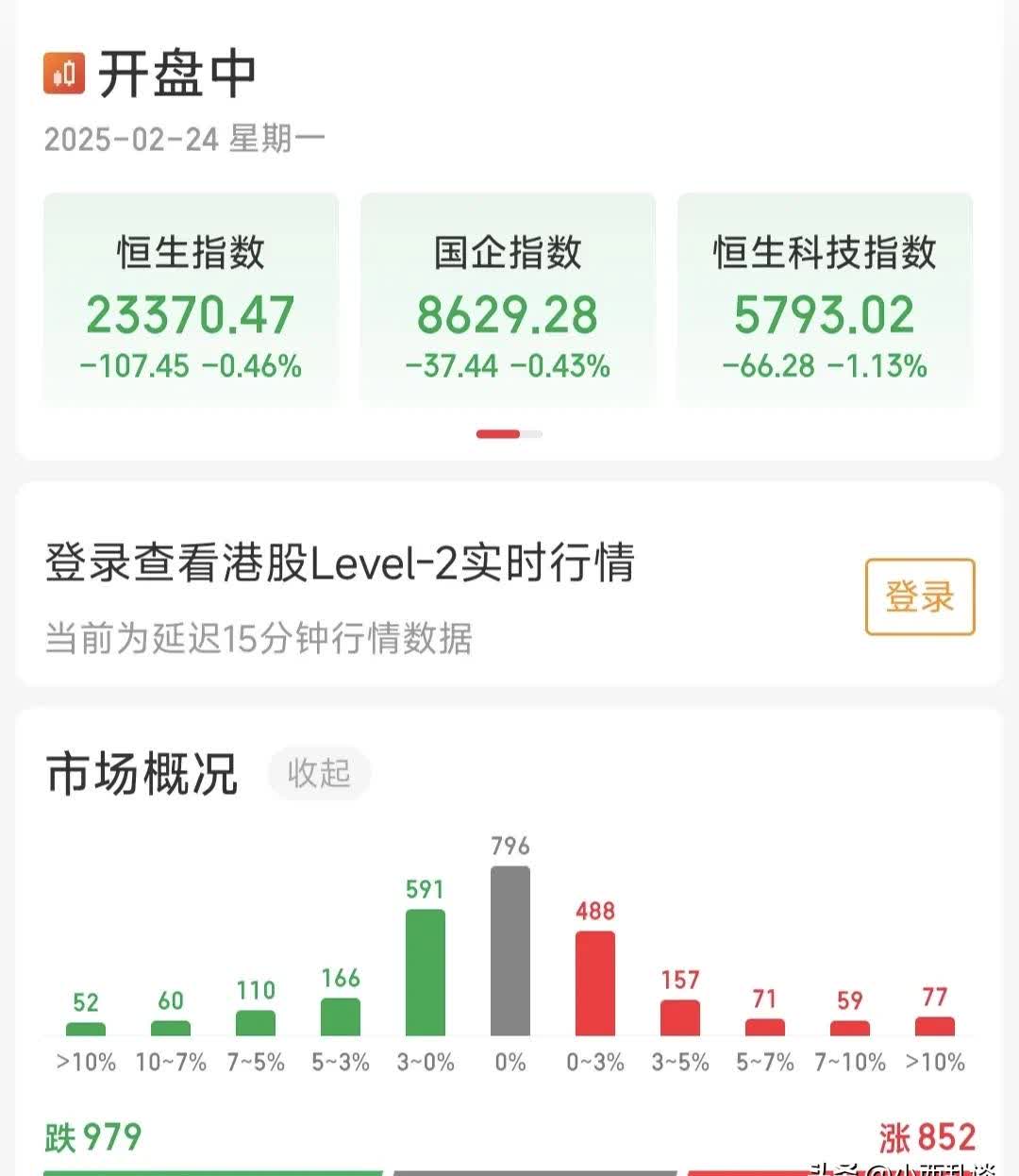Click the >10% decliners bar showing 52

(x=86, y=1027)
